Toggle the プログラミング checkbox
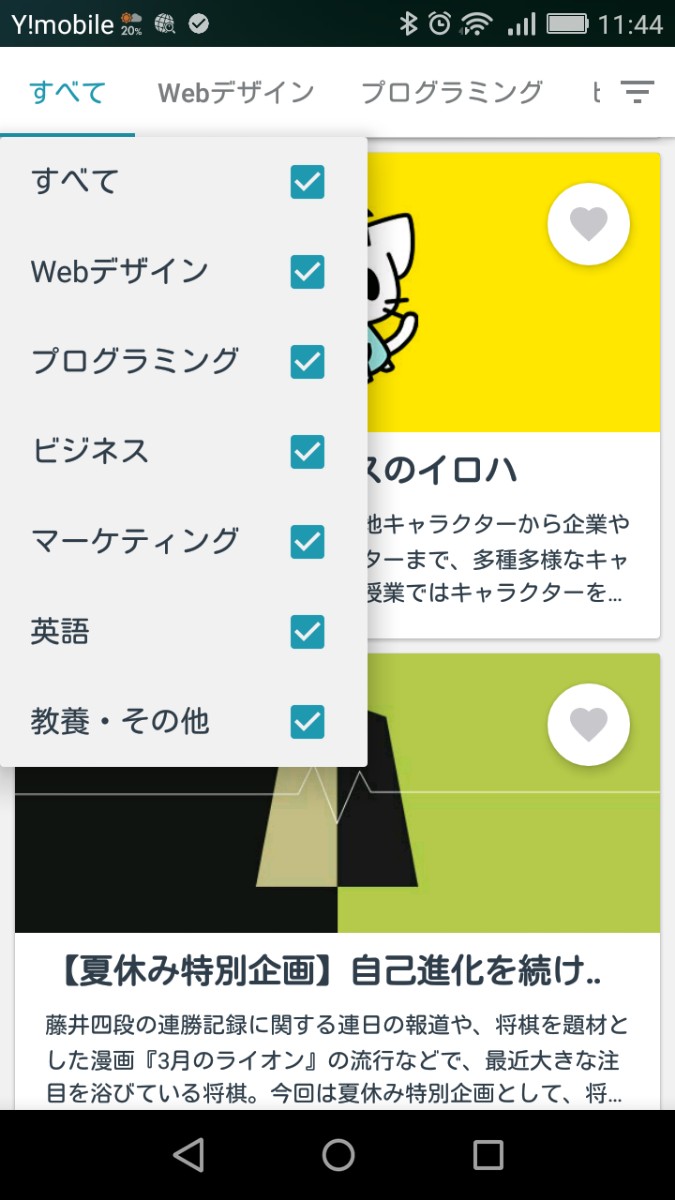The height and width of the screenshot is (1200, 675). tap(307, 362)
